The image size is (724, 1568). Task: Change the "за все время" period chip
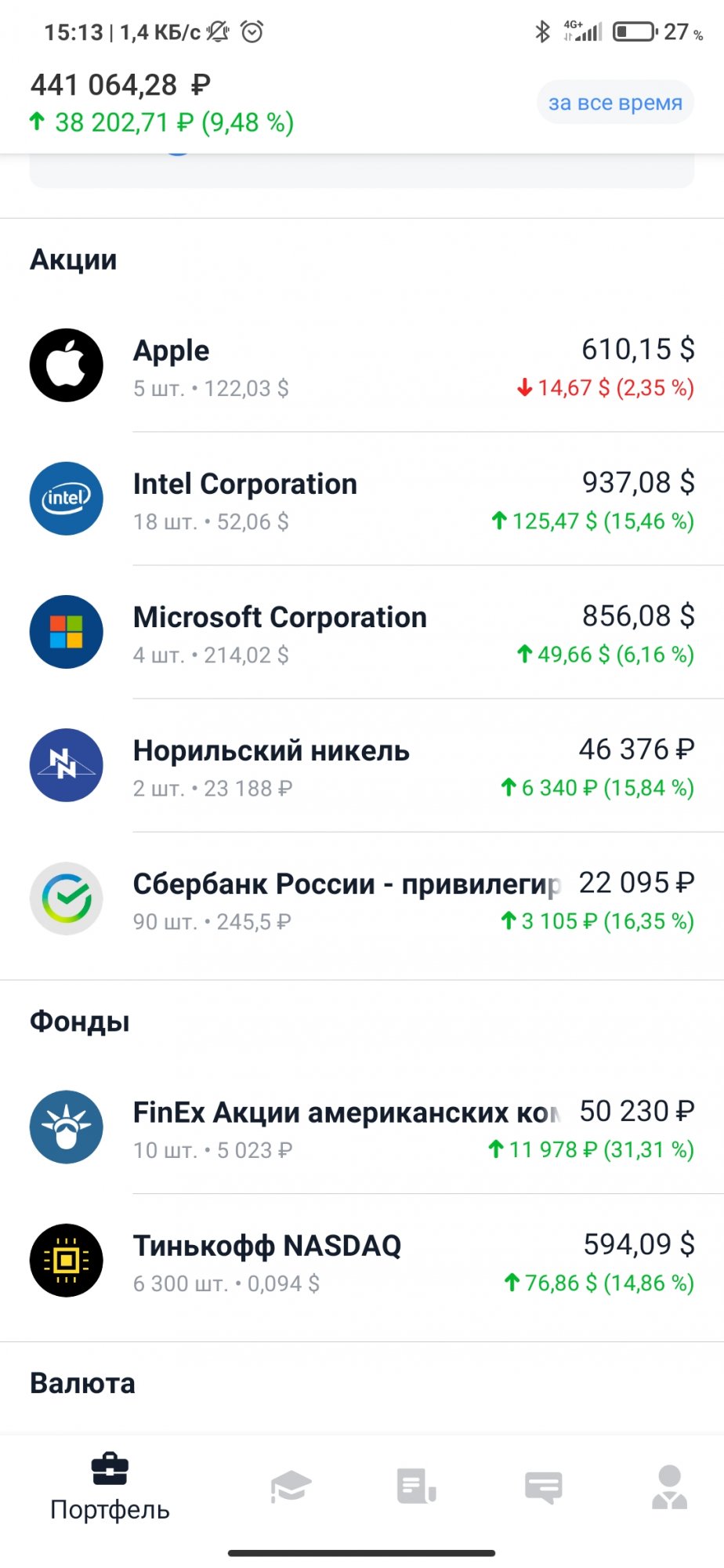click(x=615, y=103)
